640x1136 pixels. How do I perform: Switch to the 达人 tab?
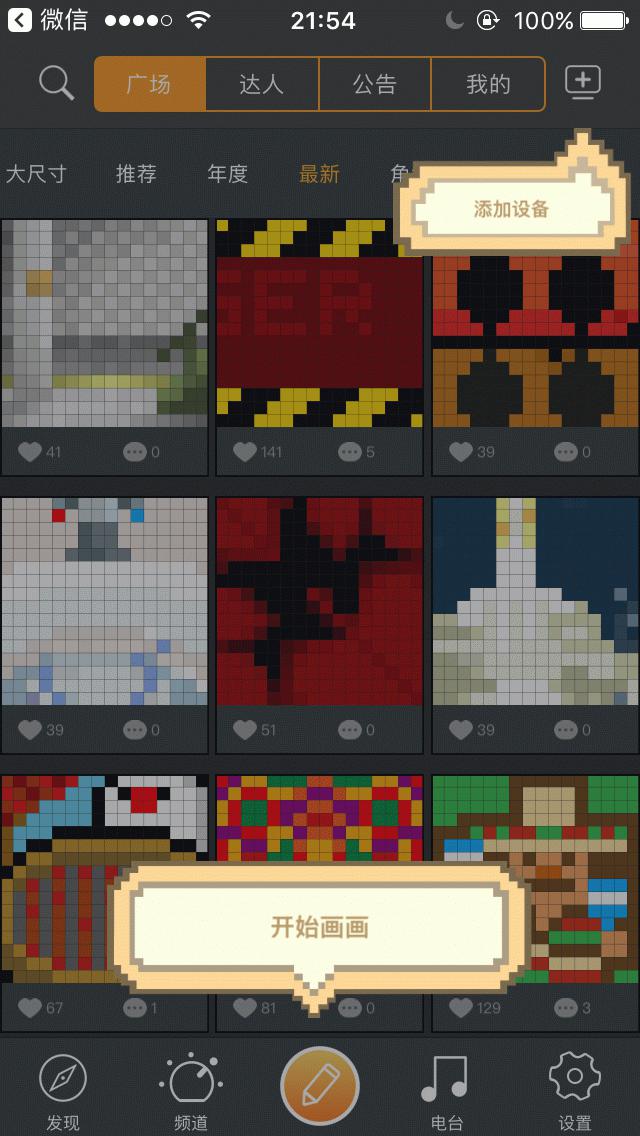pos(262,84)
